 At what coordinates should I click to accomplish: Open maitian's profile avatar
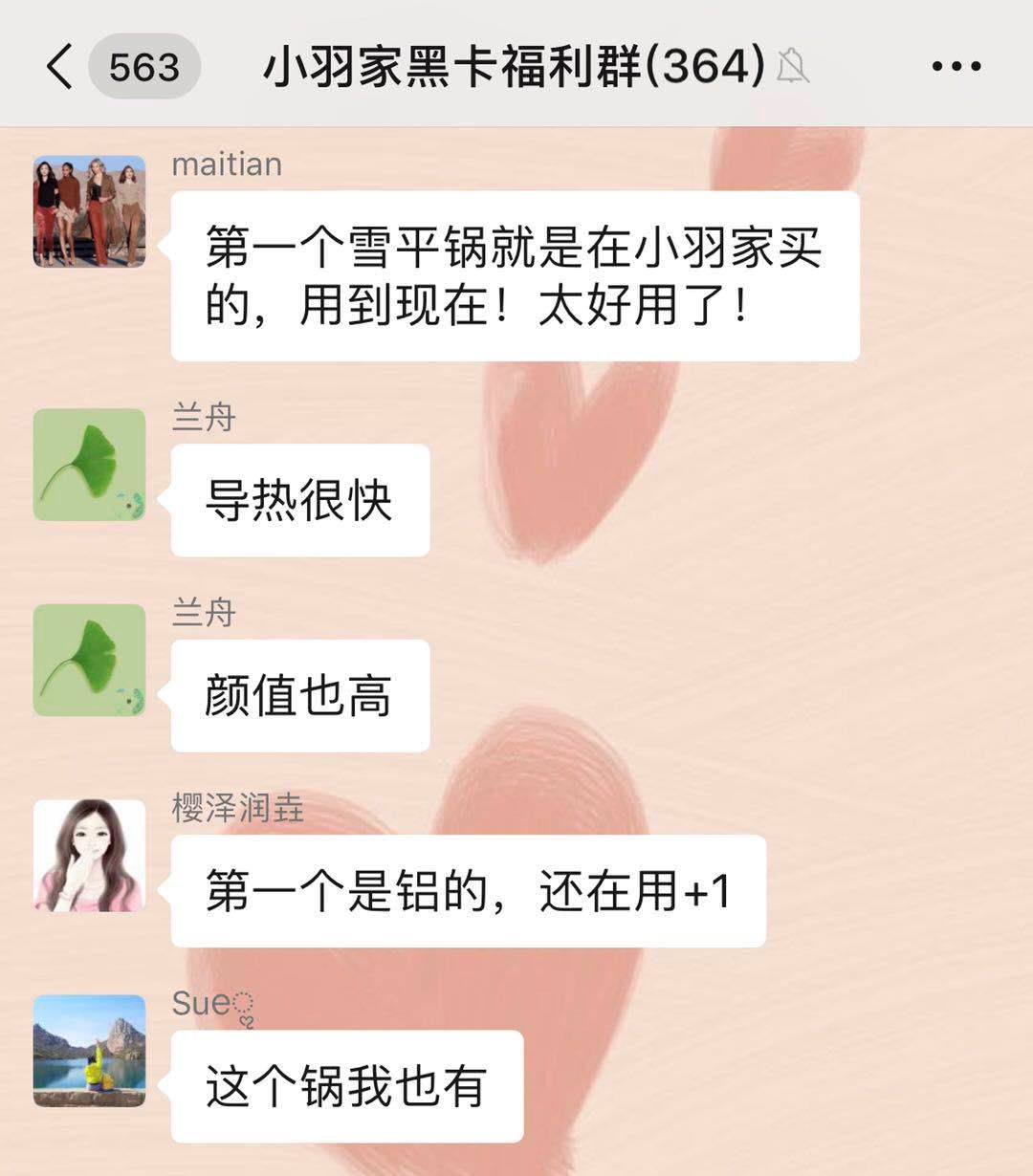click(89, 211)
